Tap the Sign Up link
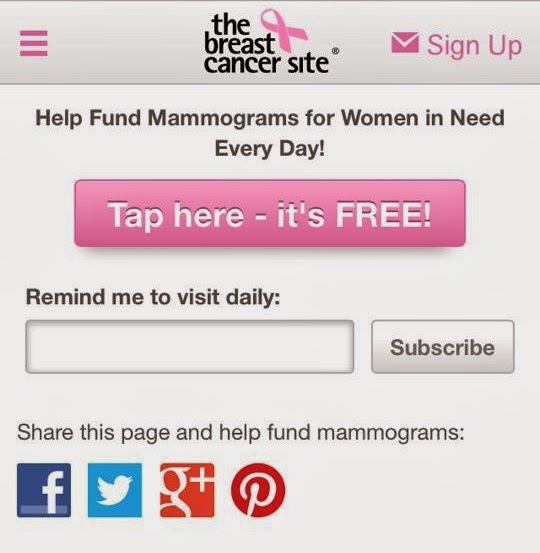The width and height of the screenshot is (540, 553). 456,45
